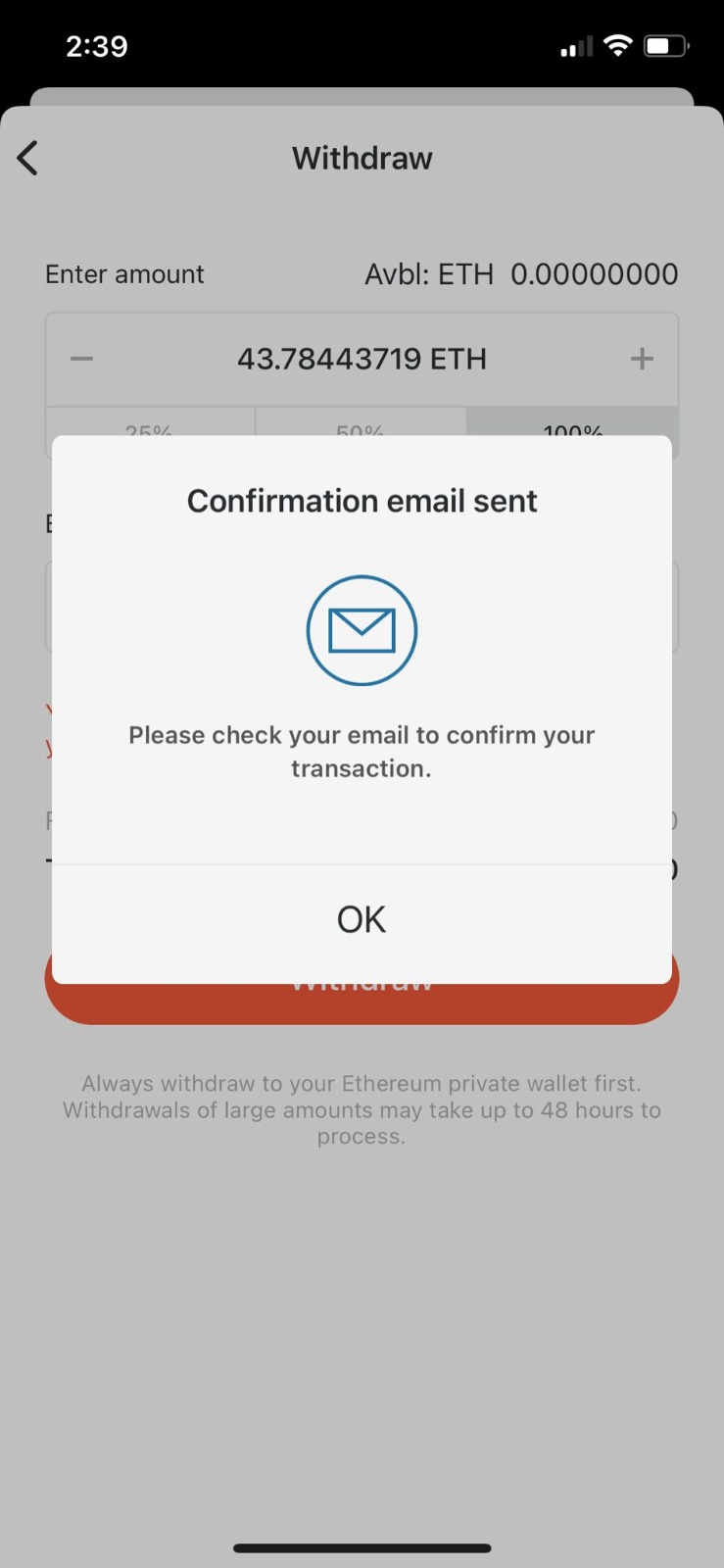Tap the Wi-Fi icon in status bar
This screenshot has height=1568, width=724.
point(618,45)
